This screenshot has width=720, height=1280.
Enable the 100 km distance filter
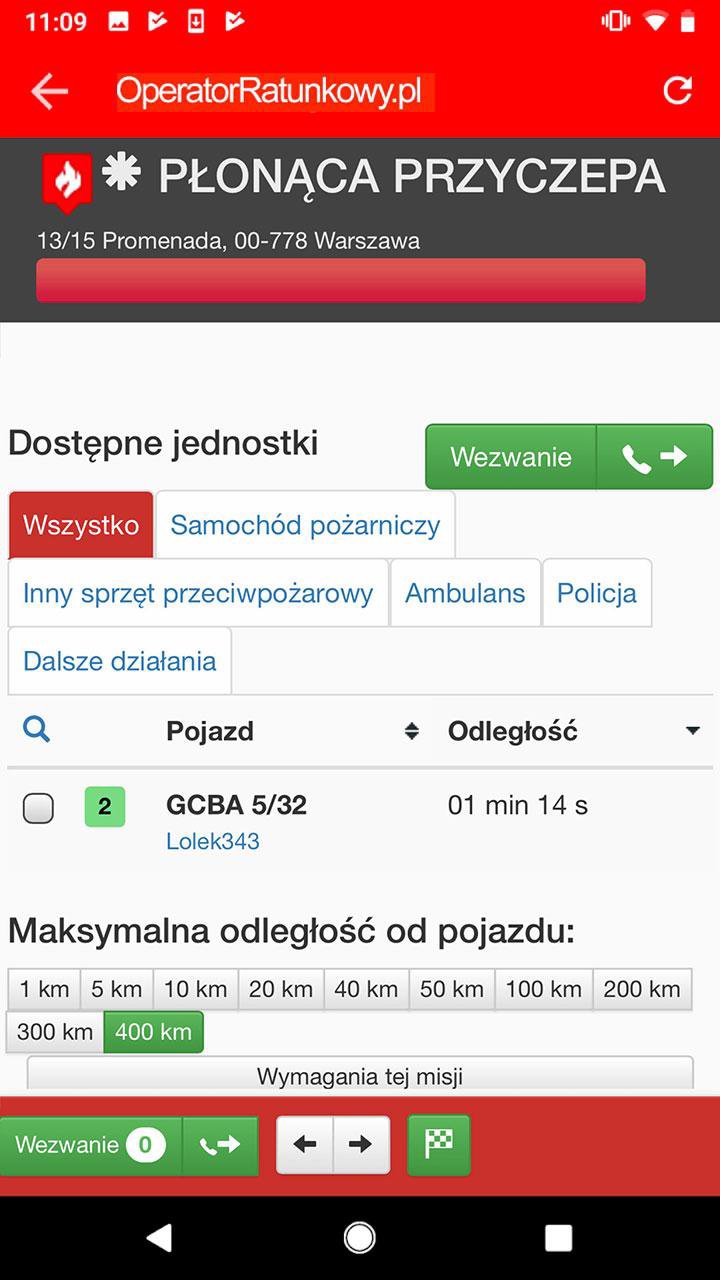(543, 988)
